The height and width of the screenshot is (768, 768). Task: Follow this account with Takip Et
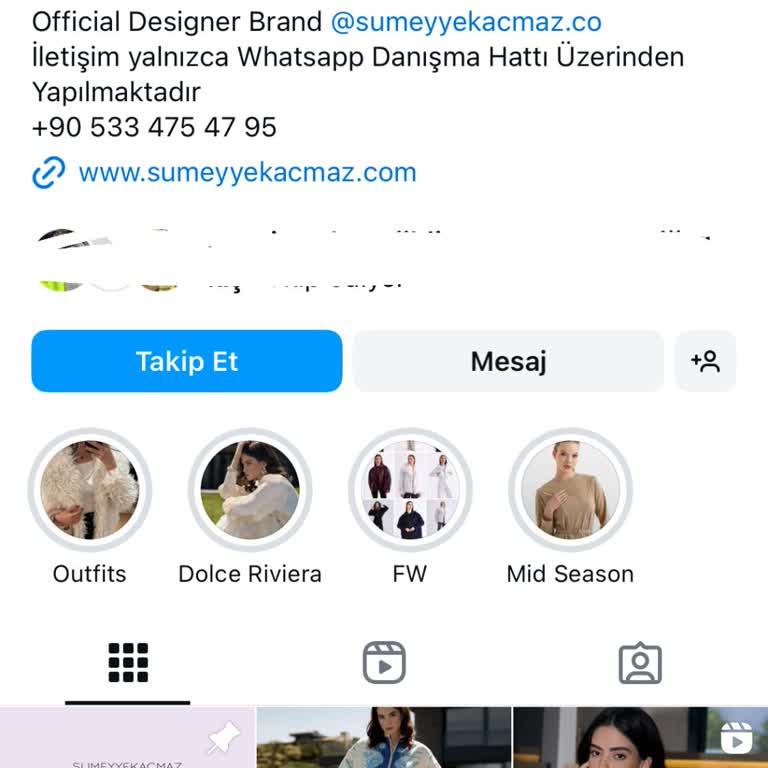point(187,361)
